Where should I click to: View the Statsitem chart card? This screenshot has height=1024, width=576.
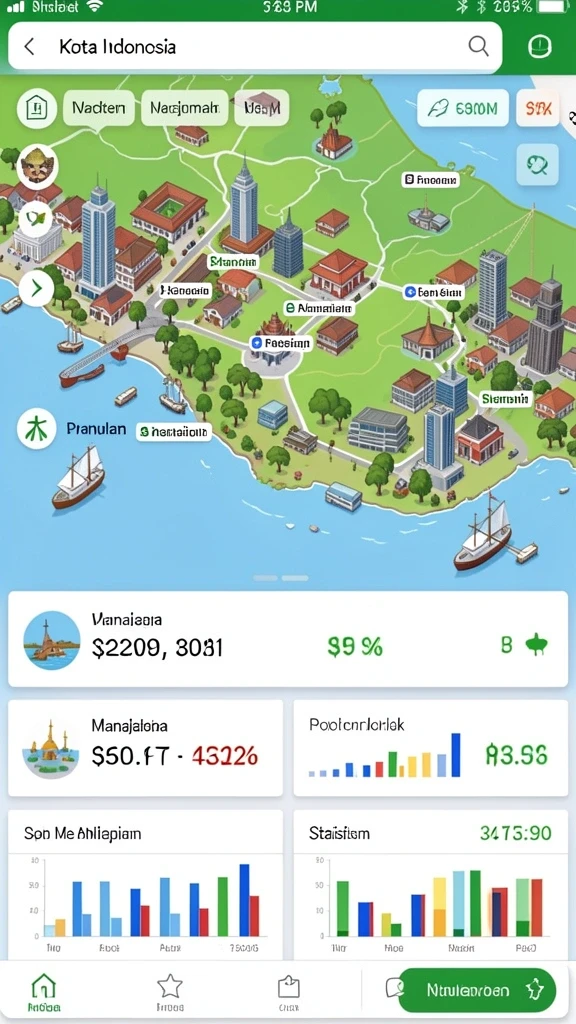(430, 885)
